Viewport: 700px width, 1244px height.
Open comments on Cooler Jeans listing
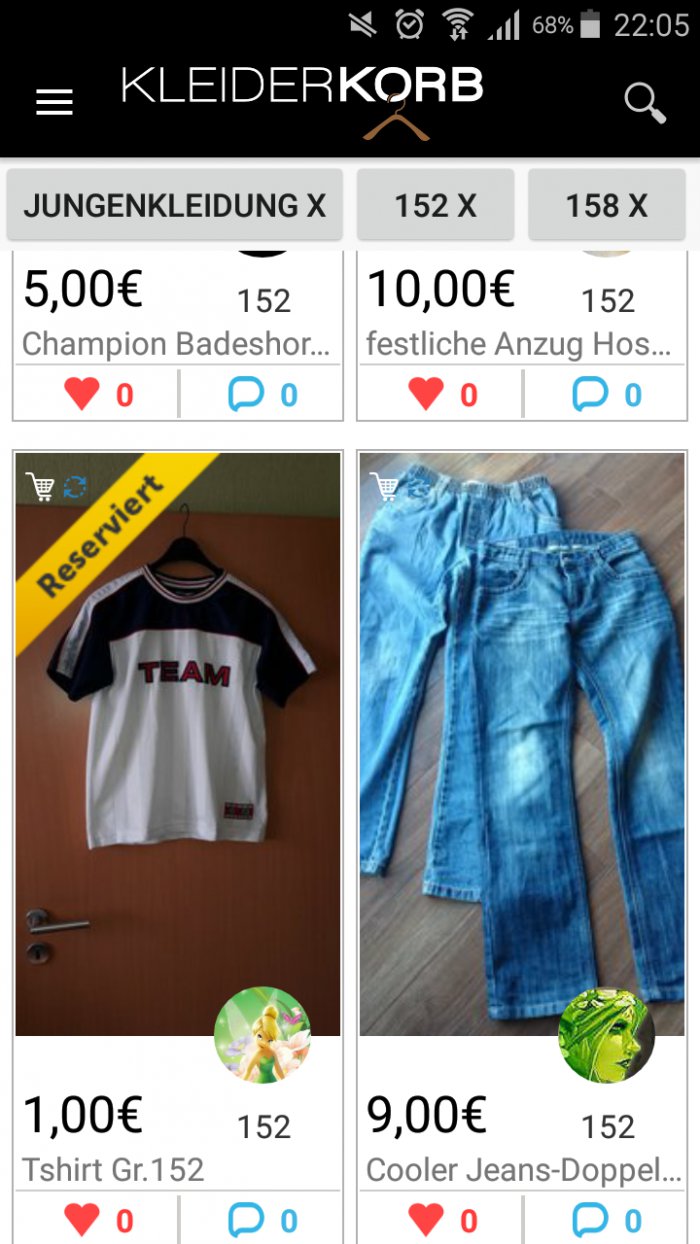[x=606, y=1220]
